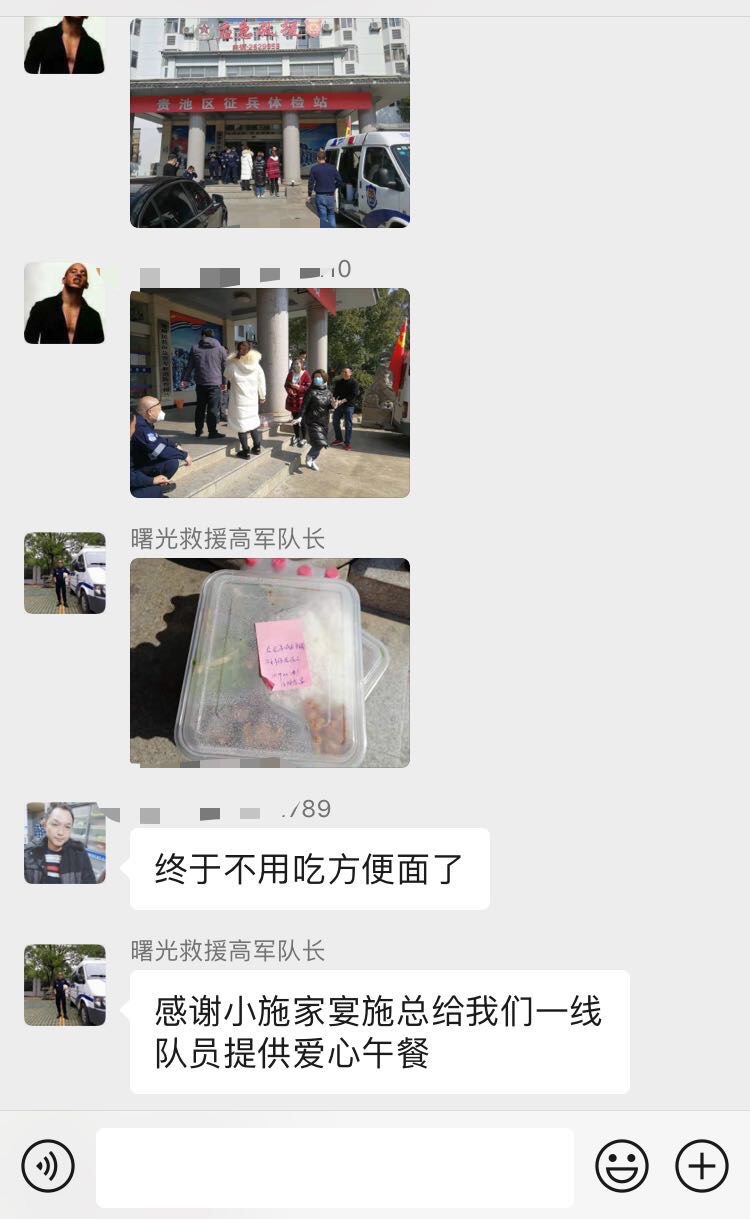Tap the voice message icon
Screen dimensions: 750x1219
[x=48, y=1166]
